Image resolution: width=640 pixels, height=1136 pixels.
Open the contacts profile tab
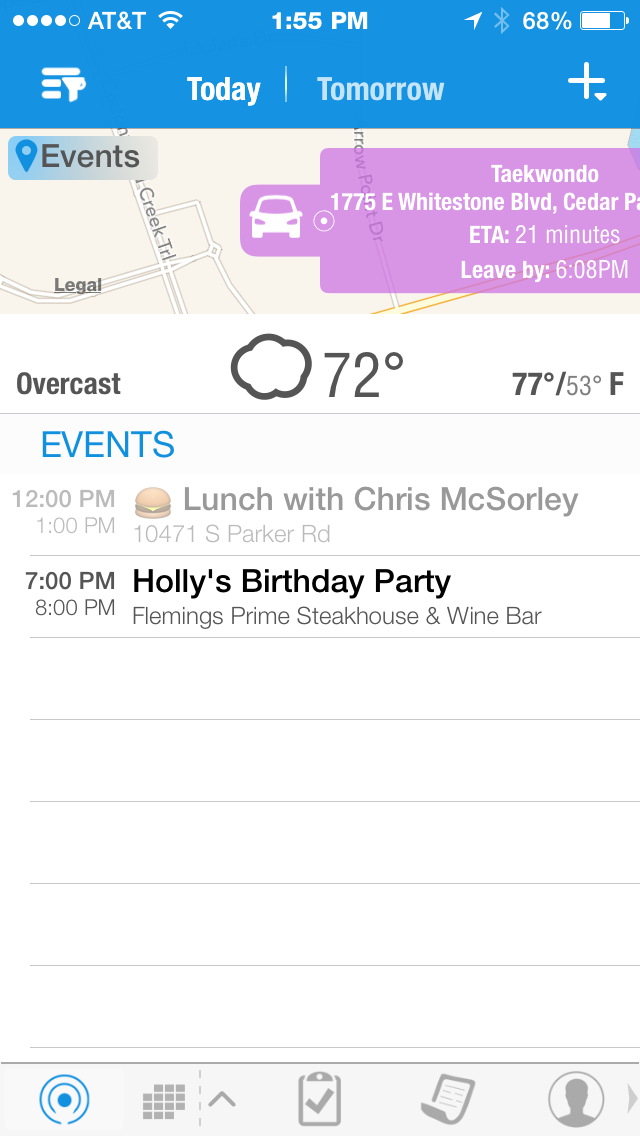coord(575,1100)
